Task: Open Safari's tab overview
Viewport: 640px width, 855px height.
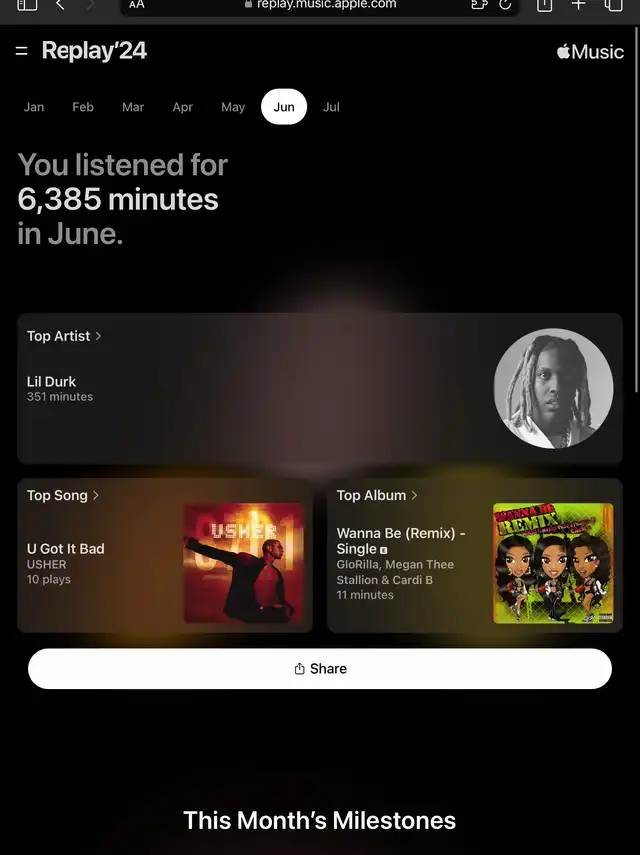Action: (x=613, y=5)
